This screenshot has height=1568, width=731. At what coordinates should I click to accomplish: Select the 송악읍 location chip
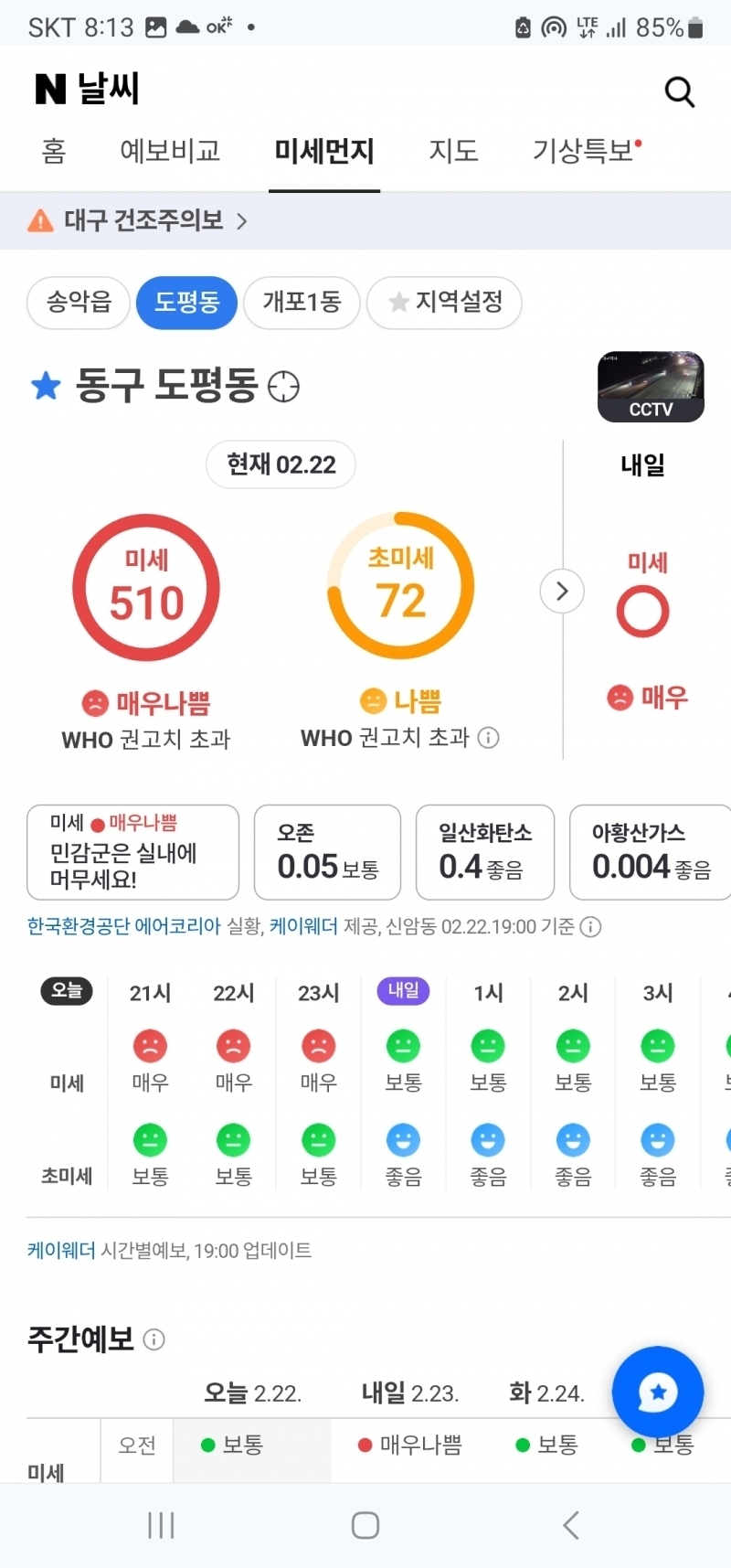[x=79, y=302]
